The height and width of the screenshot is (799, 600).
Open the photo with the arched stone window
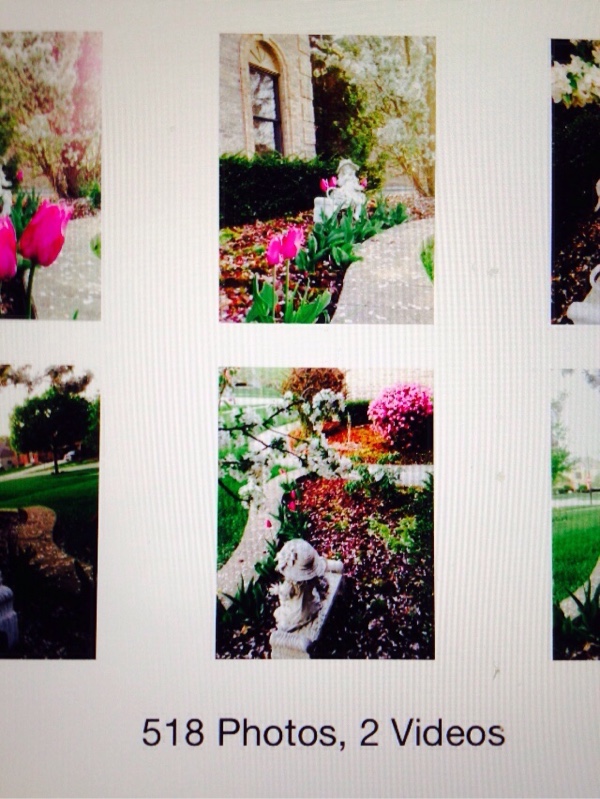click(x=327, y=180)
